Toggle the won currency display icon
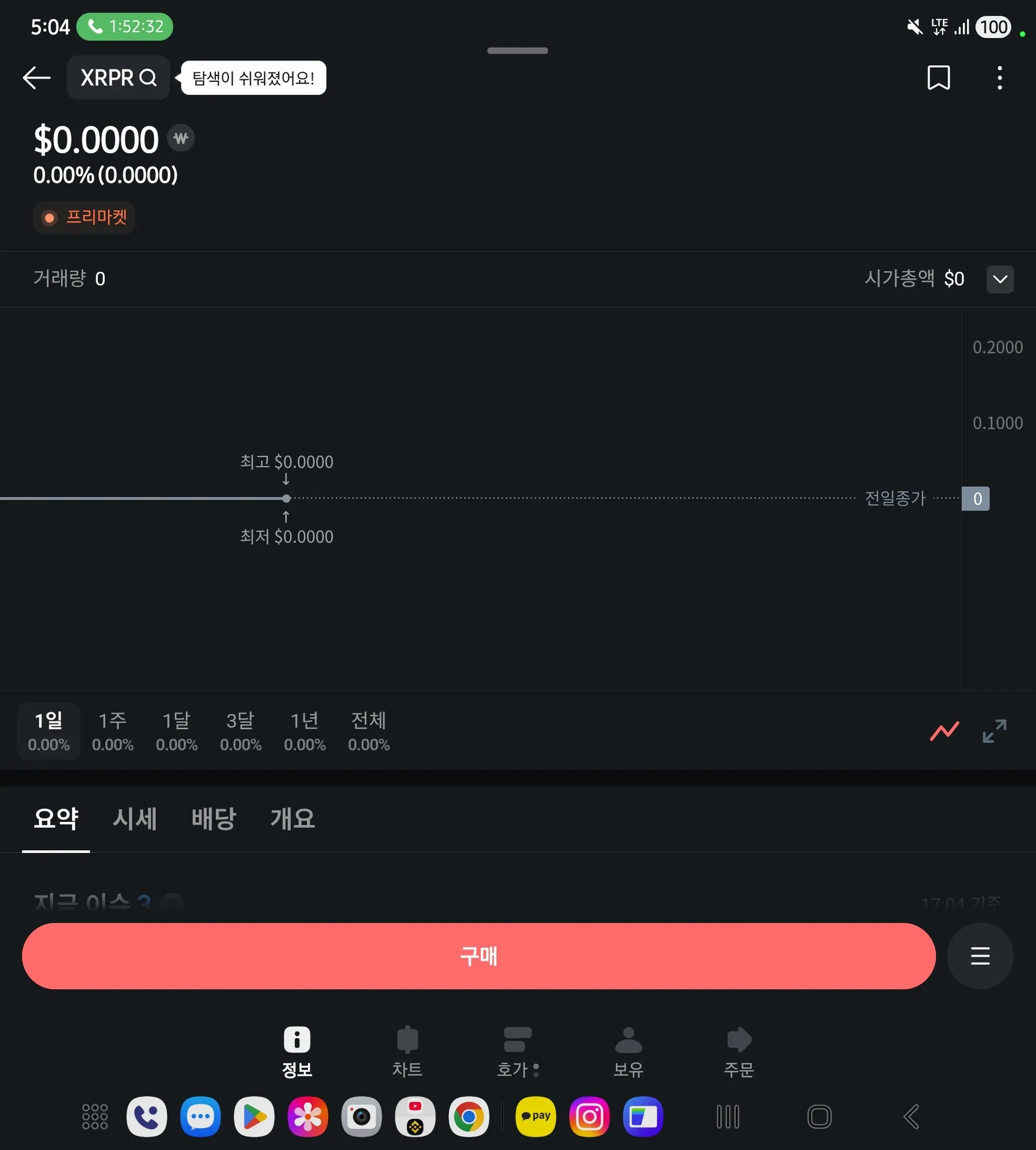1036x1150 pixels. (x=181, y=138)
